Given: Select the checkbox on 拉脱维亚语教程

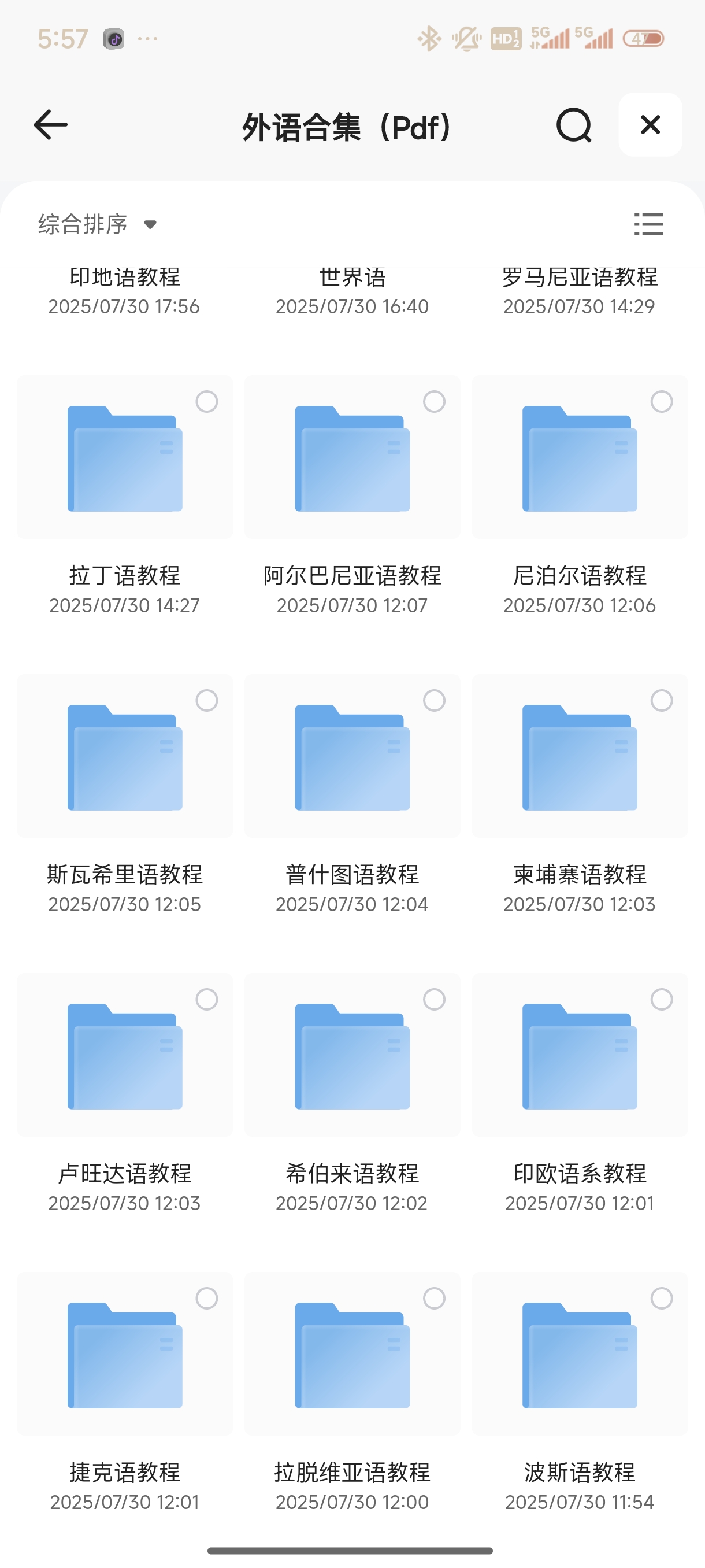Looking at the screenshot, I should point(434,1299).
